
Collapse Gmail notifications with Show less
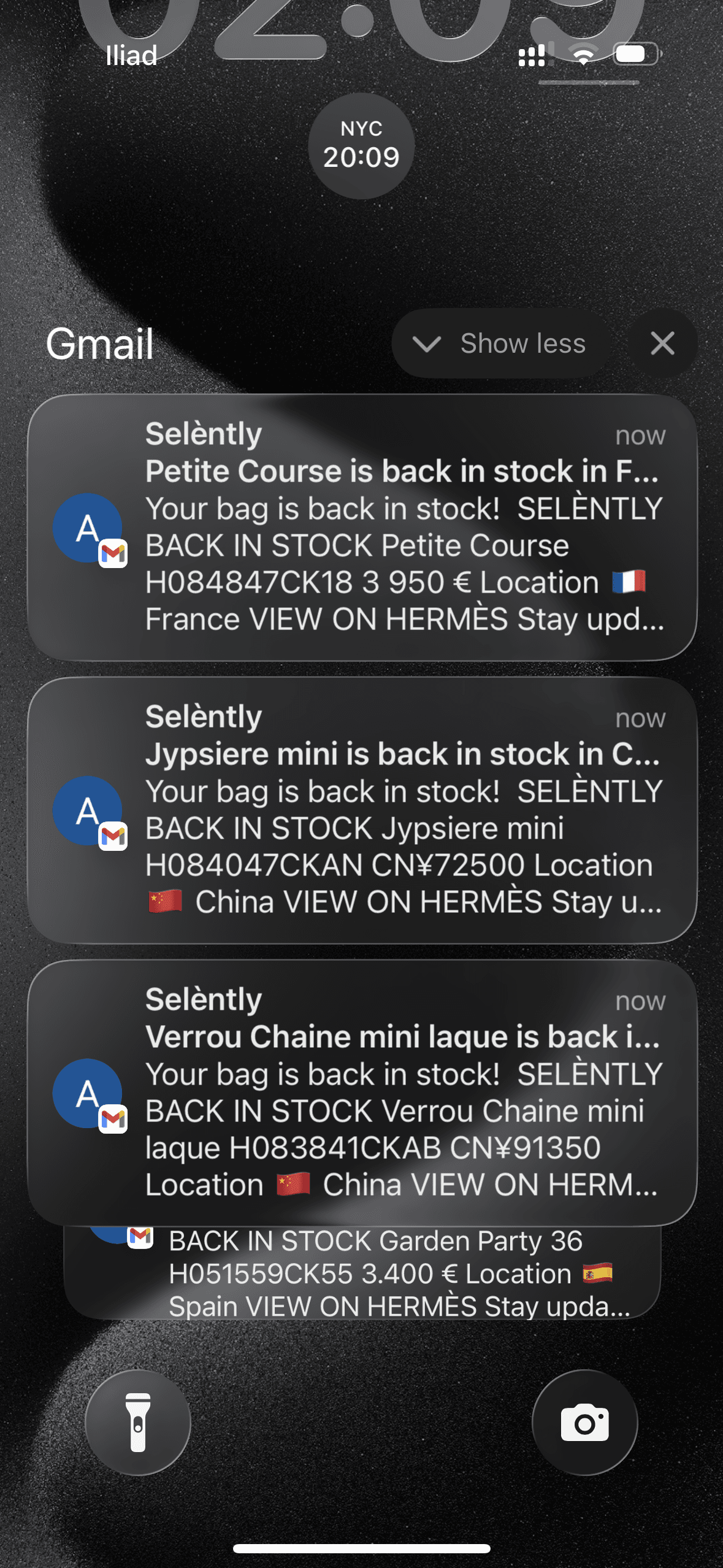pos(500,344)
